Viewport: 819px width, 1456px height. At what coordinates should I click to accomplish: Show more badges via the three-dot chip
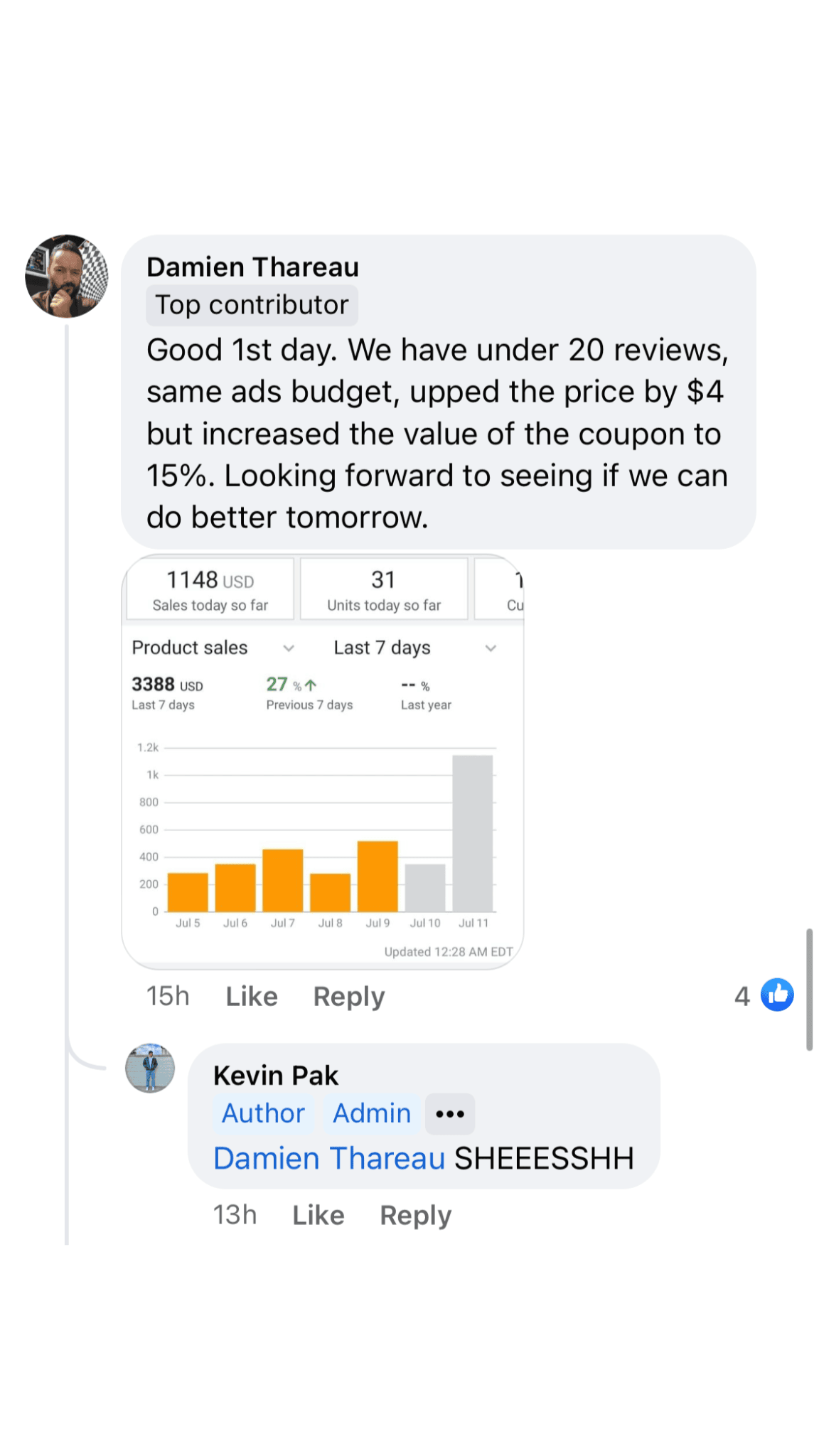tap(450, 1114)
